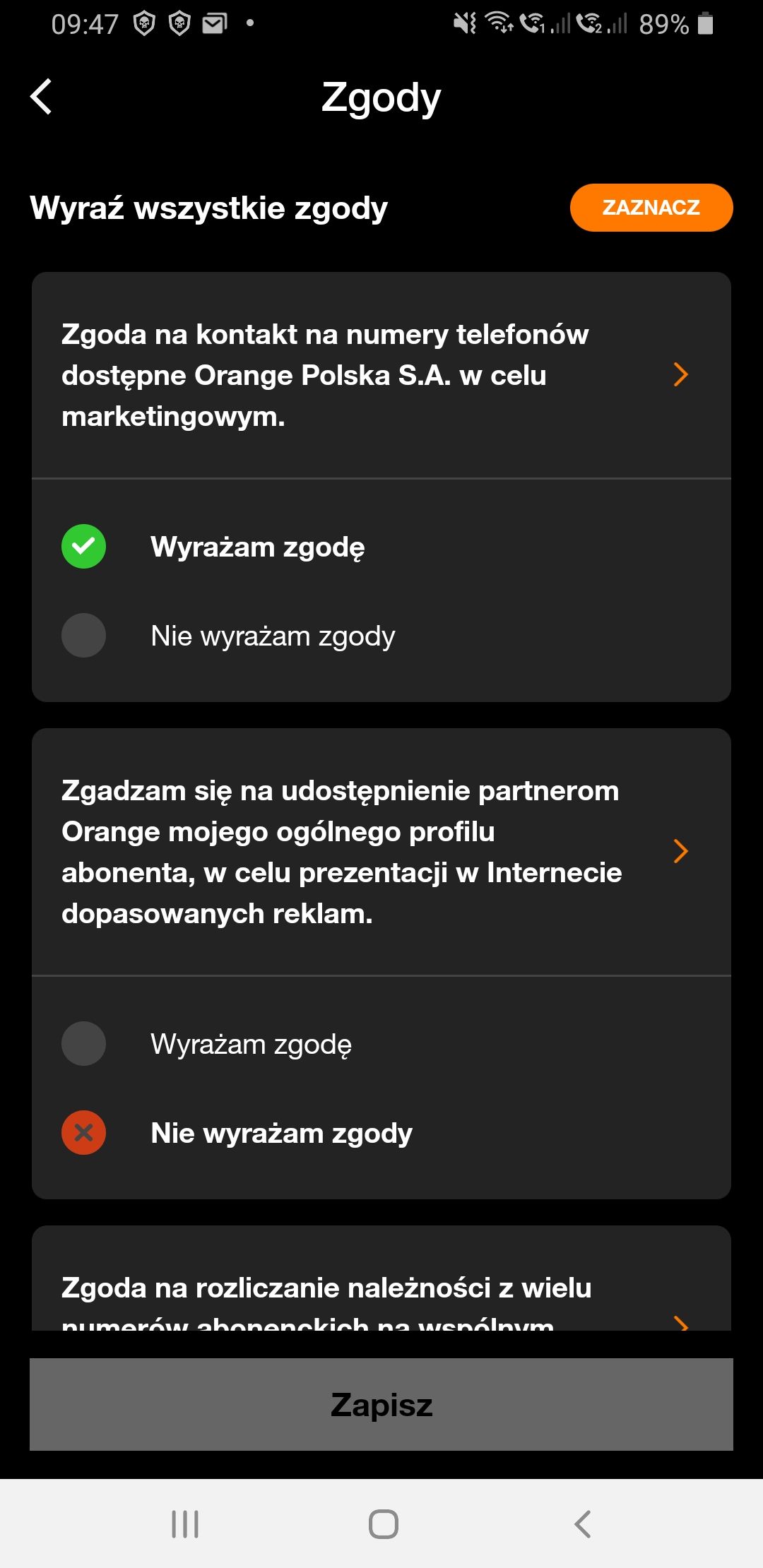
Task: Switch to the Zgody screen title
Action: [381, 97]
